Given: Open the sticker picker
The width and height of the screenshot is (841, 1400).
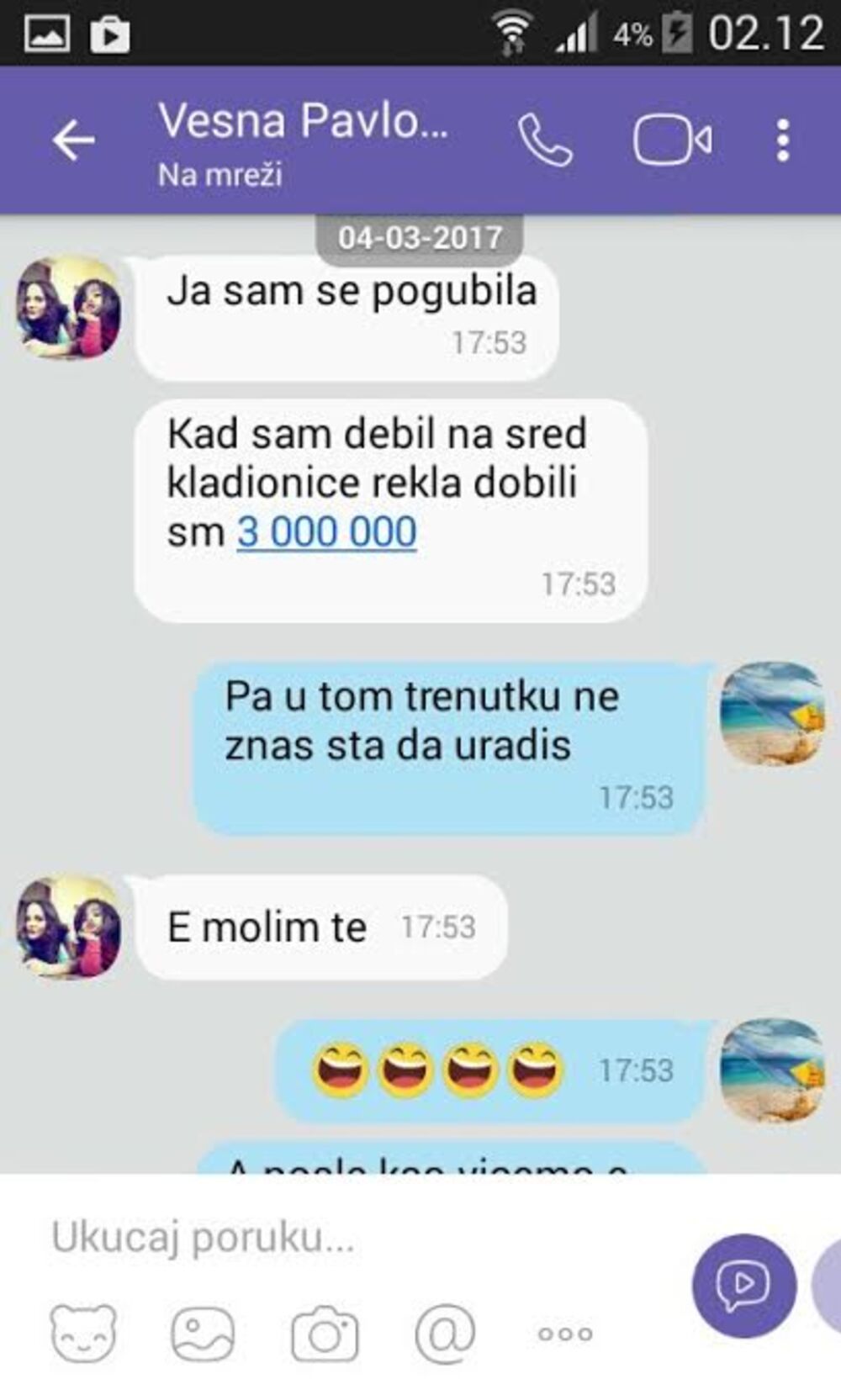Looking at the screenshot, I should pyautogui.click(x=83, y=1333).
